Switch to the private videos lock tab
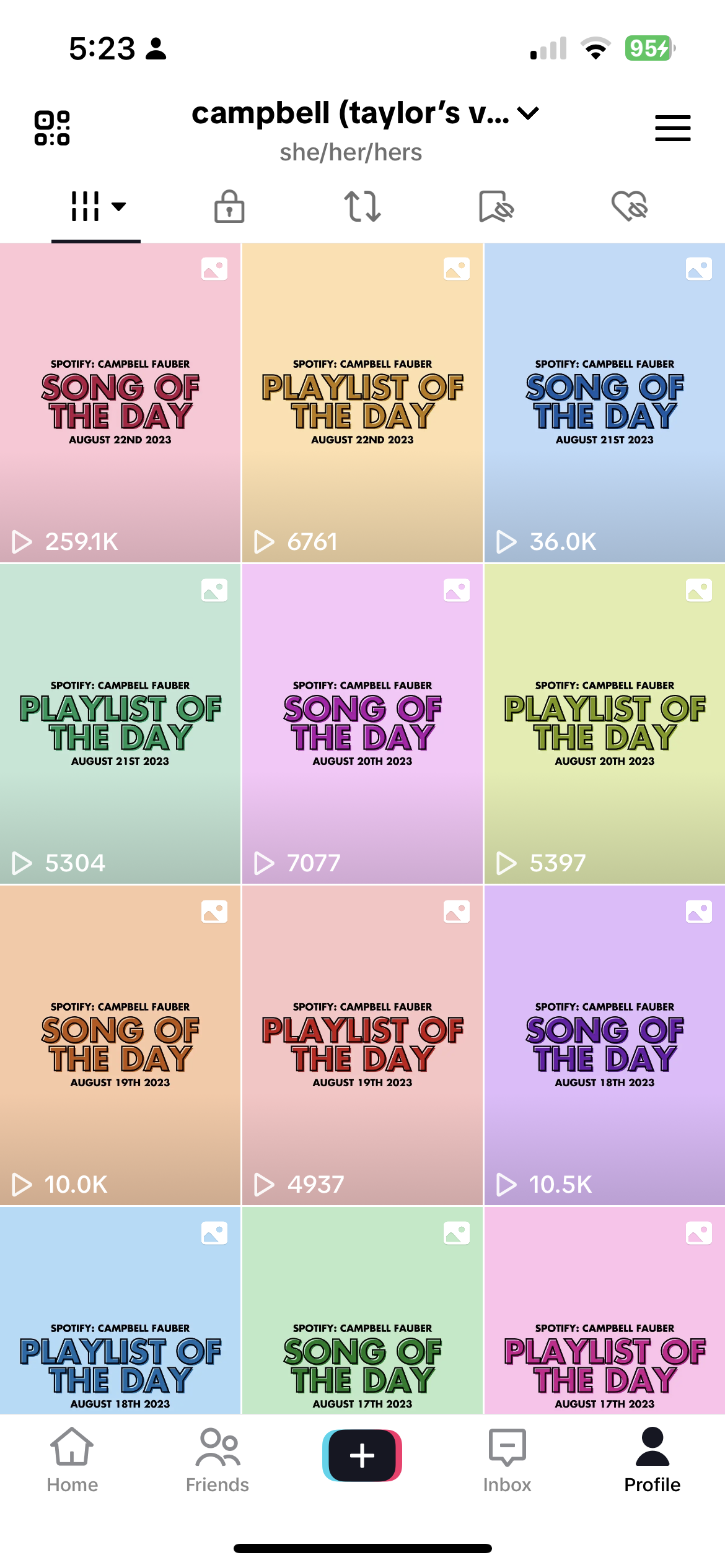Screen dimensions: 725x1568 pyautogui.click(x=229, y=206)
